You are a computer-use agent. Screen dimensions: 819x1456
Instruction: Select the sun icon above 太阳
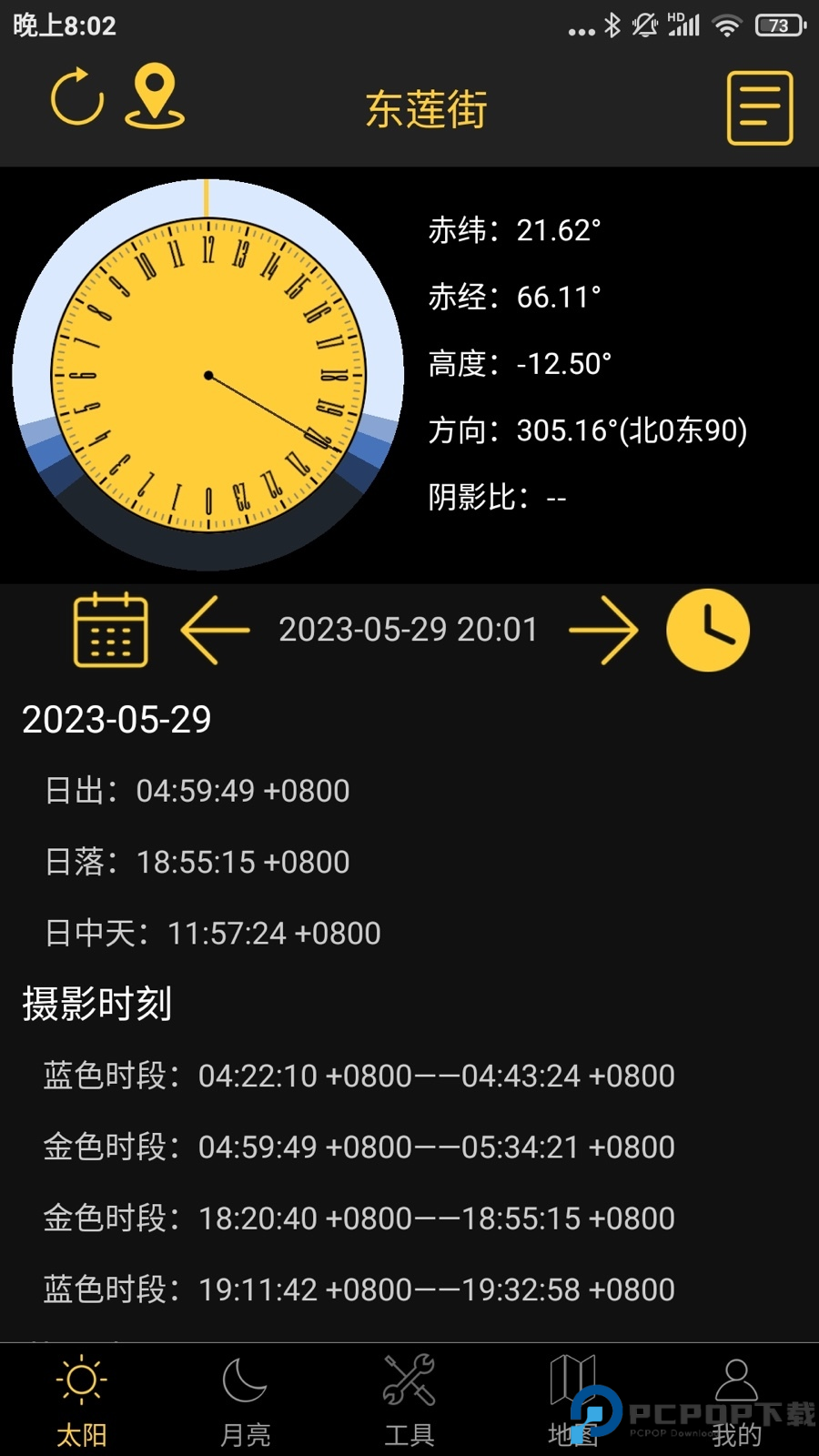pyautogui.click(x=82, y=1380)
